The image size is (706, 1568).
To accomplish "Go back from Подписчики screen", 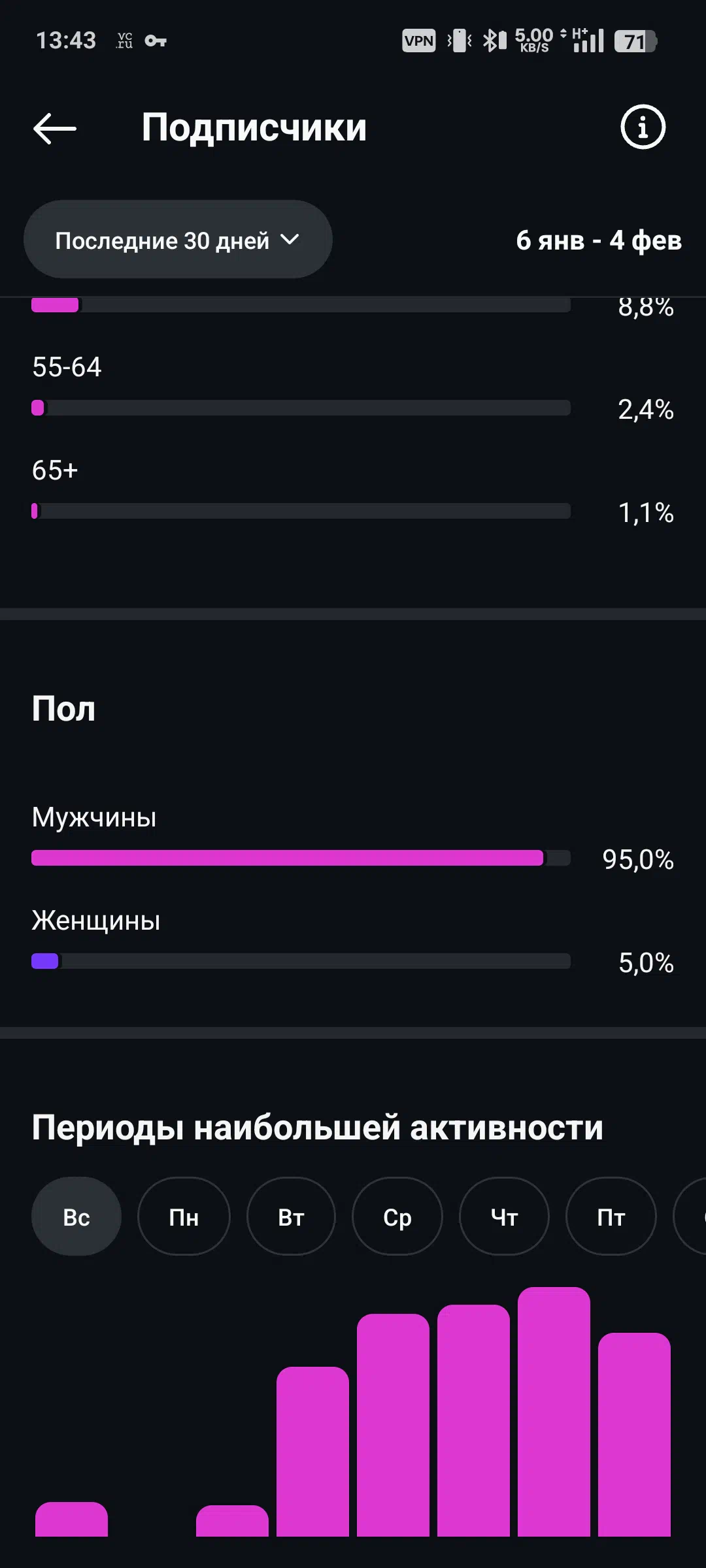I will coord(55,128).
